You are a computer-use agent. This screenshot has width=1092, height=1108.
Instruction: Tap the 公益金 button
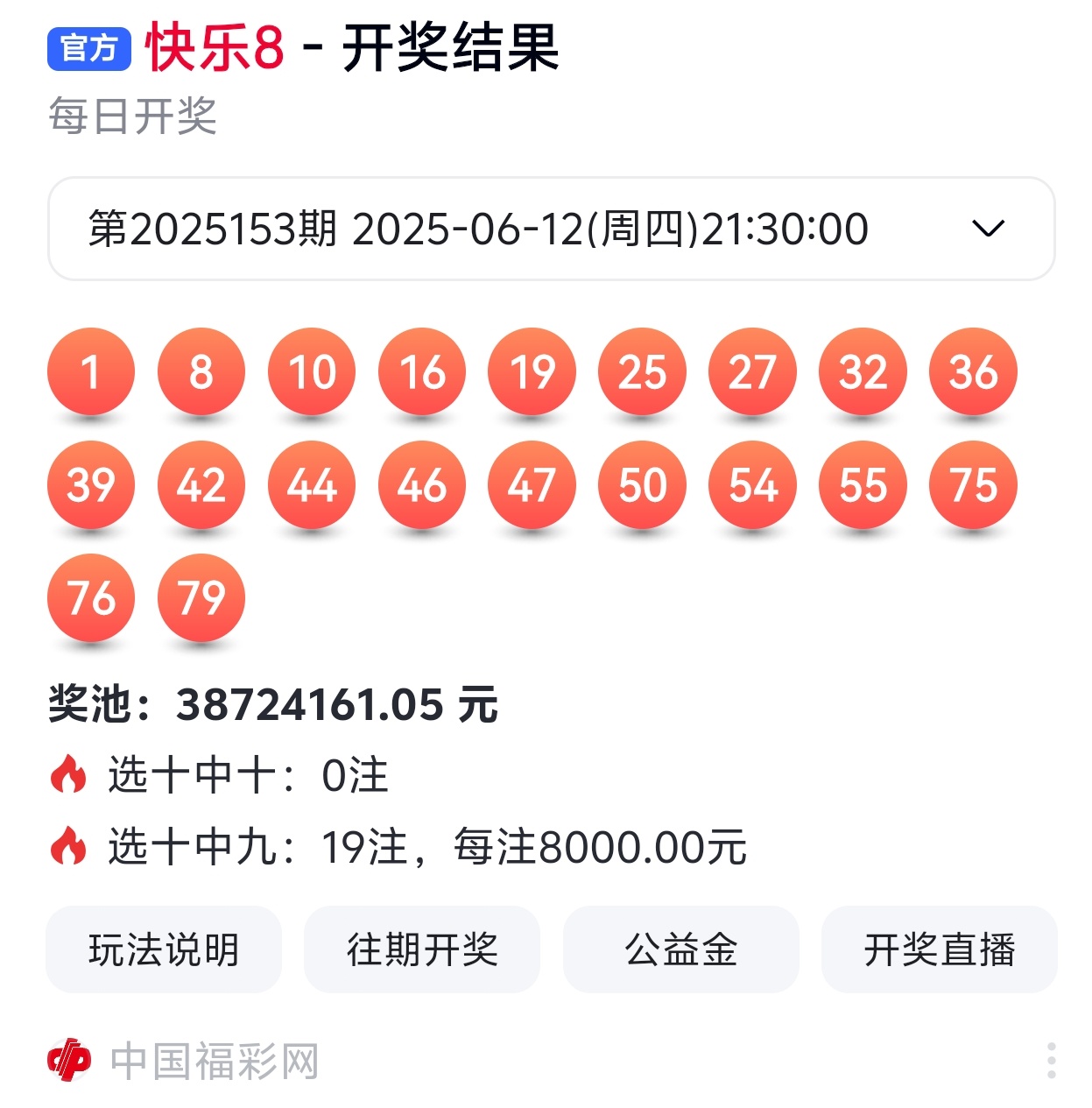point(680,949)
